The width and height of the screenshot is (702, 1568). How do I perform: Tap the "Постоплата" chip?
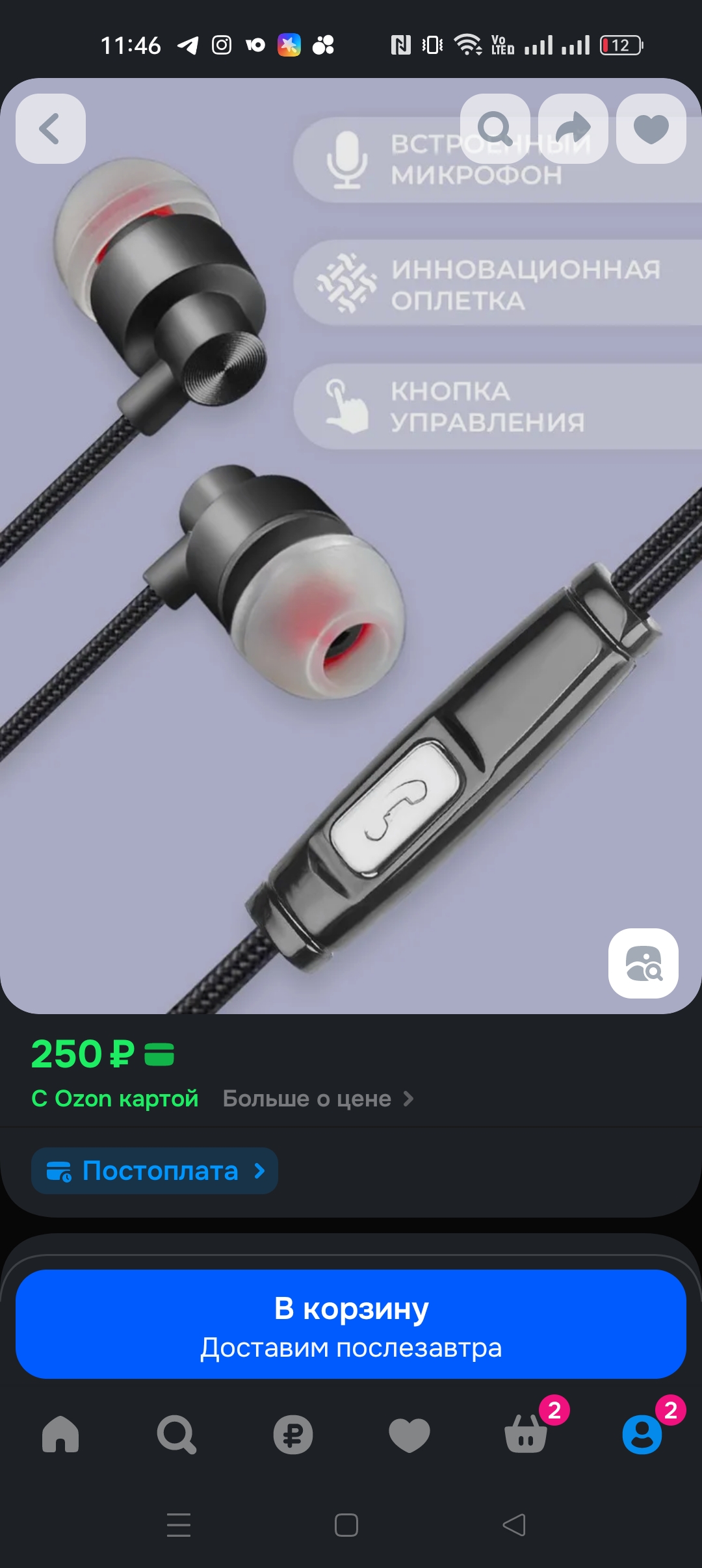[155, 1171]
